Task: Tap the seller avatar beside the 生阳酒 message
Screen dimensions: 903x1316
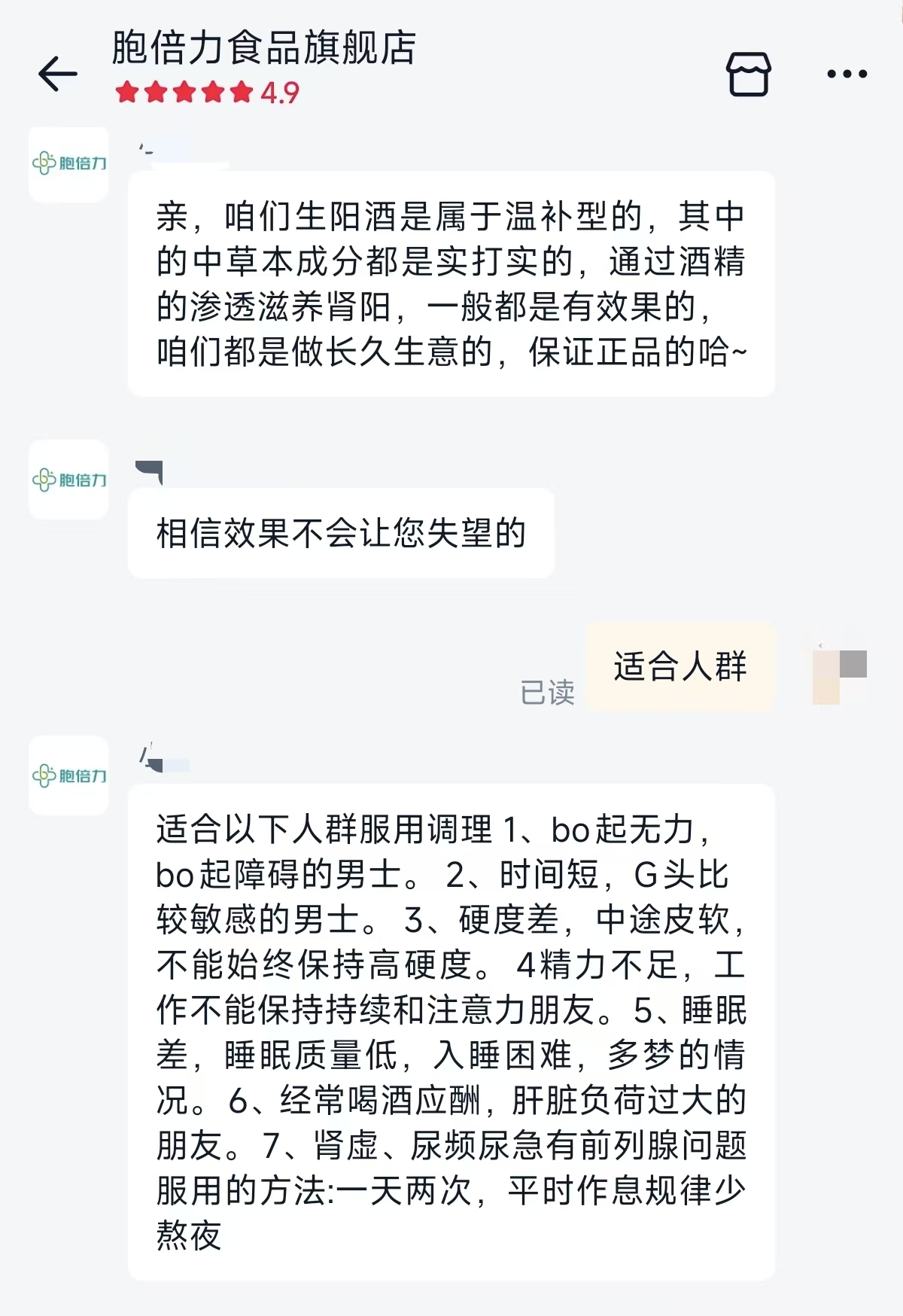Action: (x=68, y=163)
